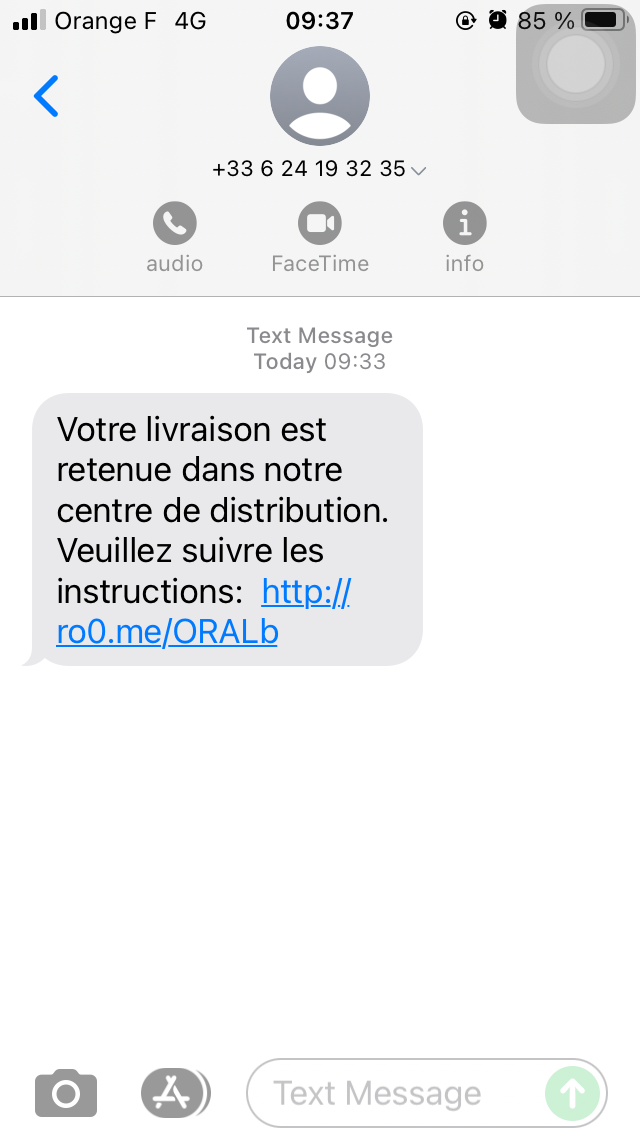
Task: Focus the Text Message input field
Action: pos(390,1093)
